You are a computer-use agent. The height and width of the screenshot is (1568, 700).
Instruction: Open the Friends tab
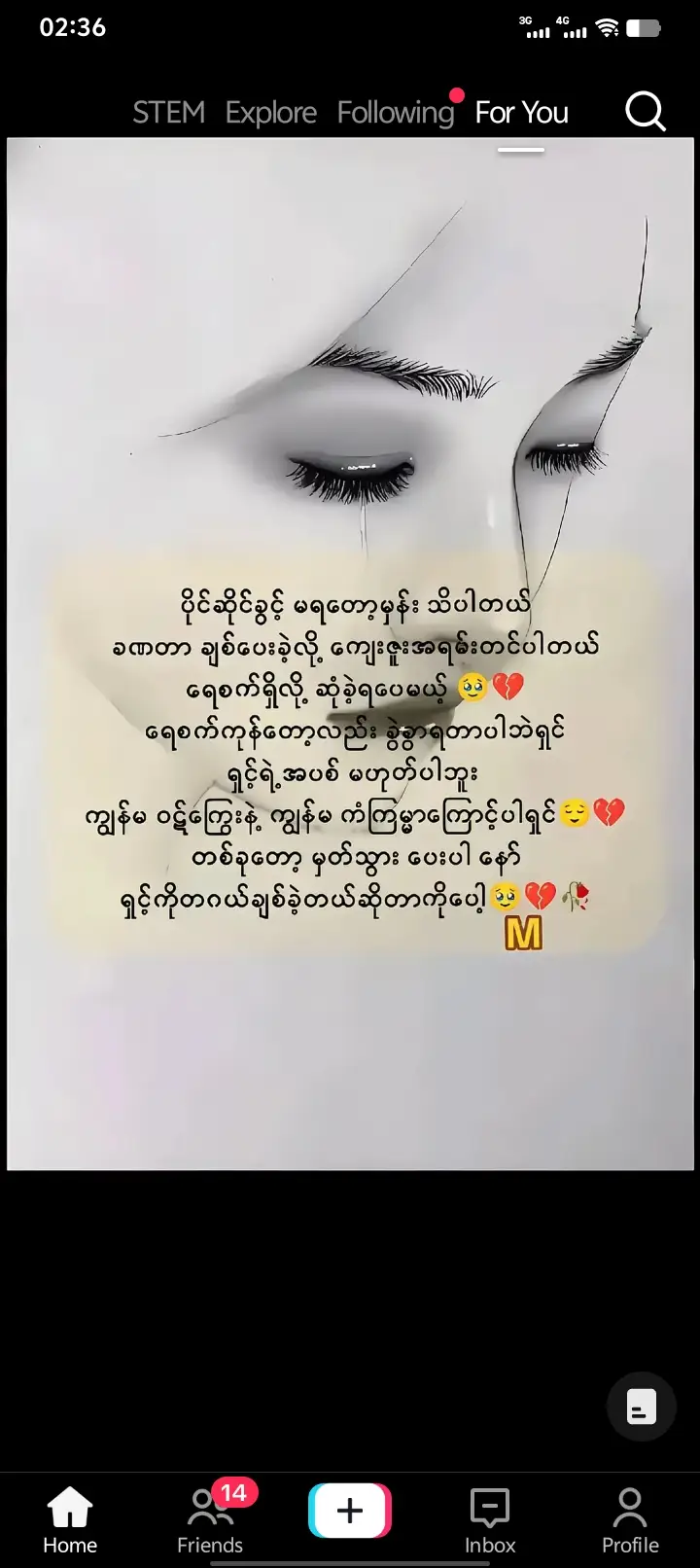pos(210,1520)
